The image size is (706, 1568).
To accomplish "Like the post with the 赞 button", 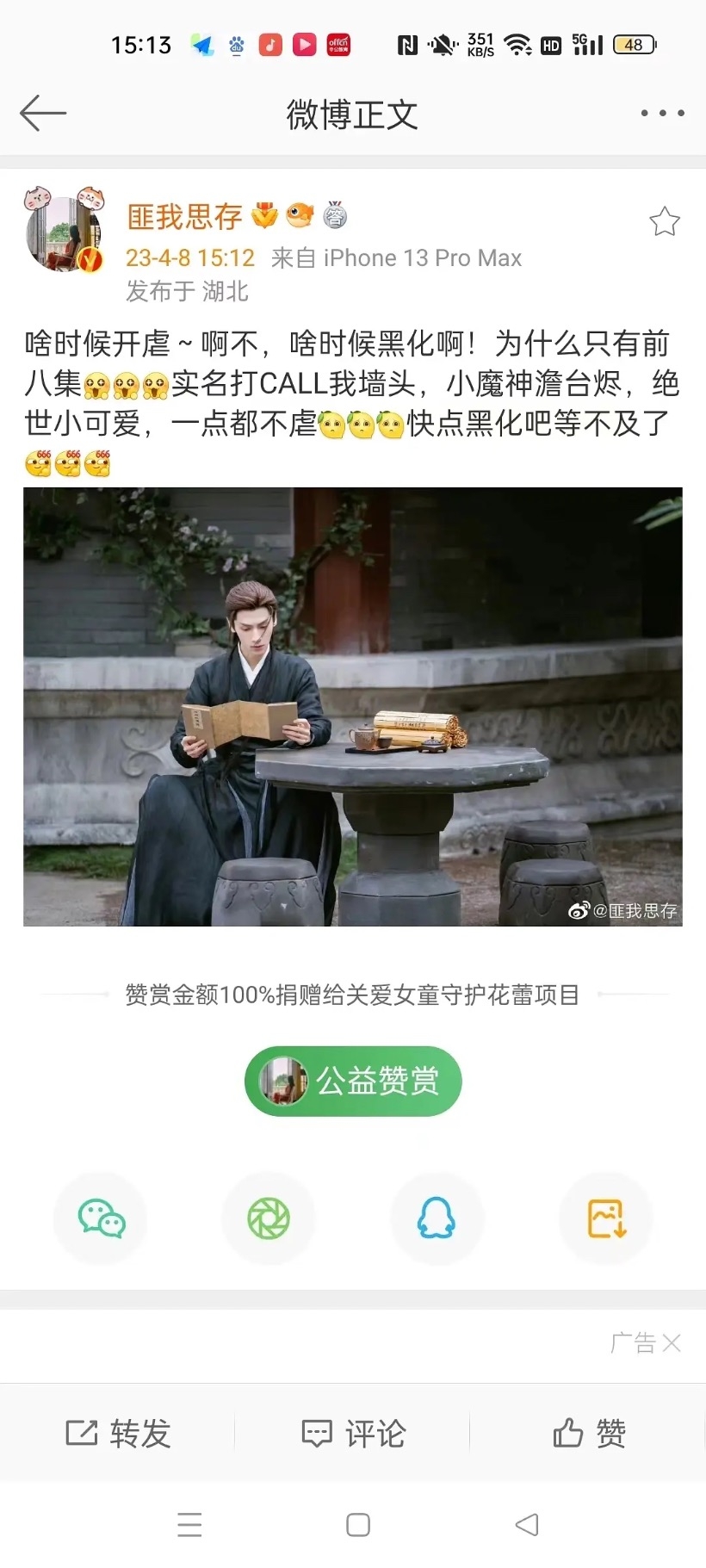I will tap(589, 1434).
